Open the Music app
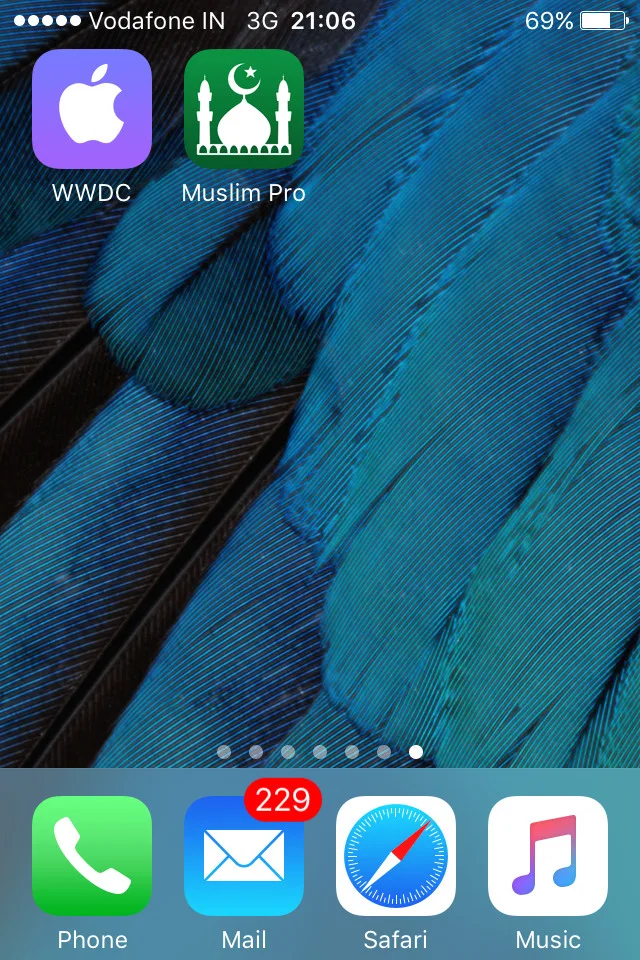The height and width of the screenshot is (960, 640). [548, 855]
